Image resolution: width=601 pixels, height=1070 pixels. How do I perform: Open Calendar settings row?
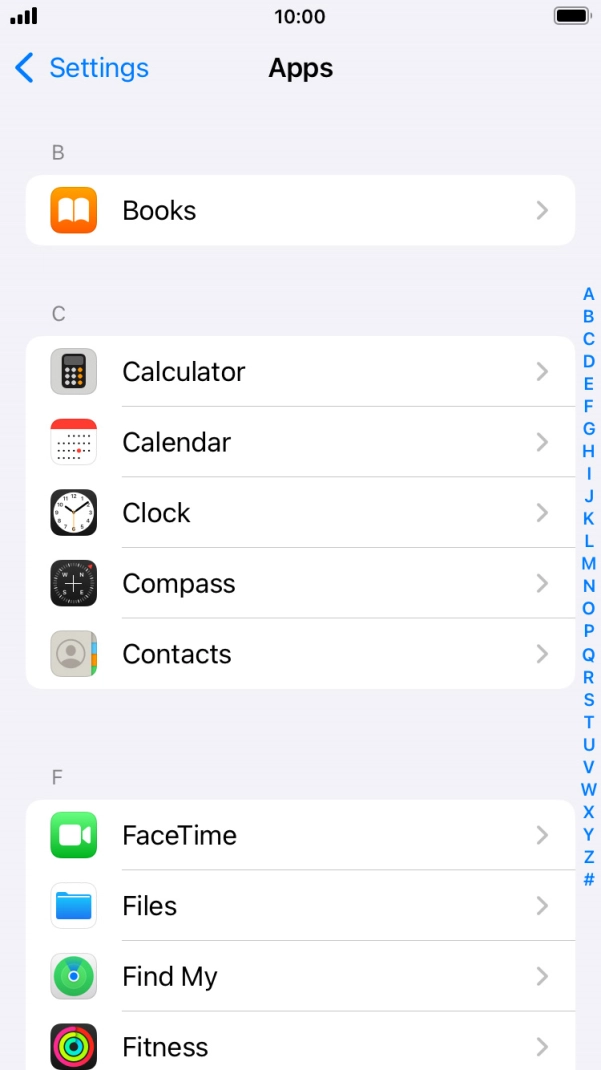tap(300, 442)
